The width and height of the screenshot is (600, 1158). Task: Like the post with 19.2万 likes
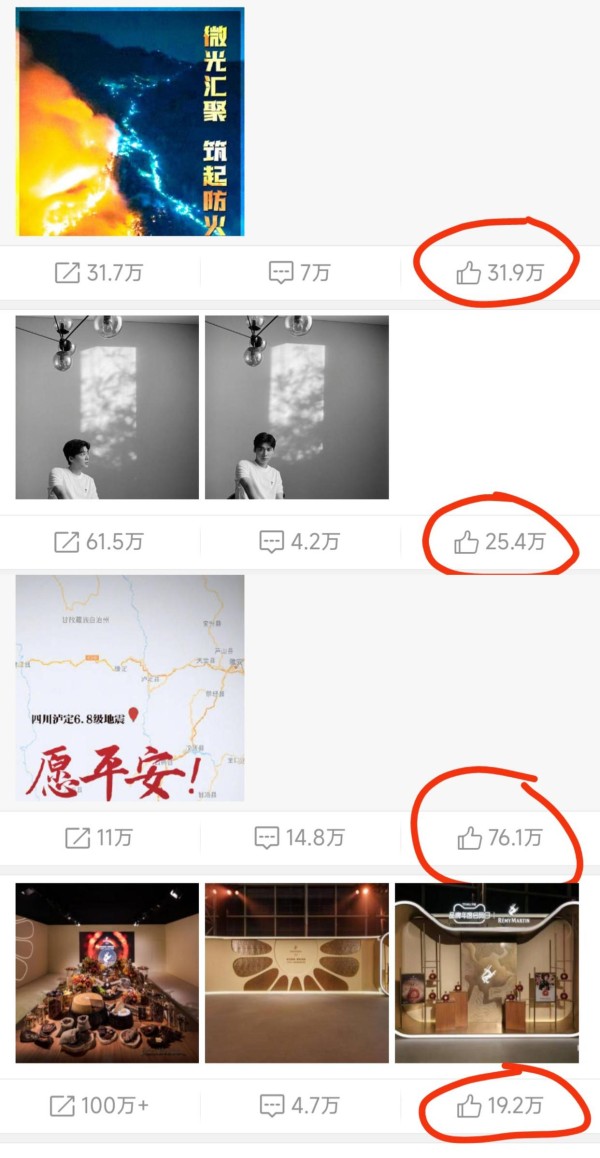[500, 1106]
